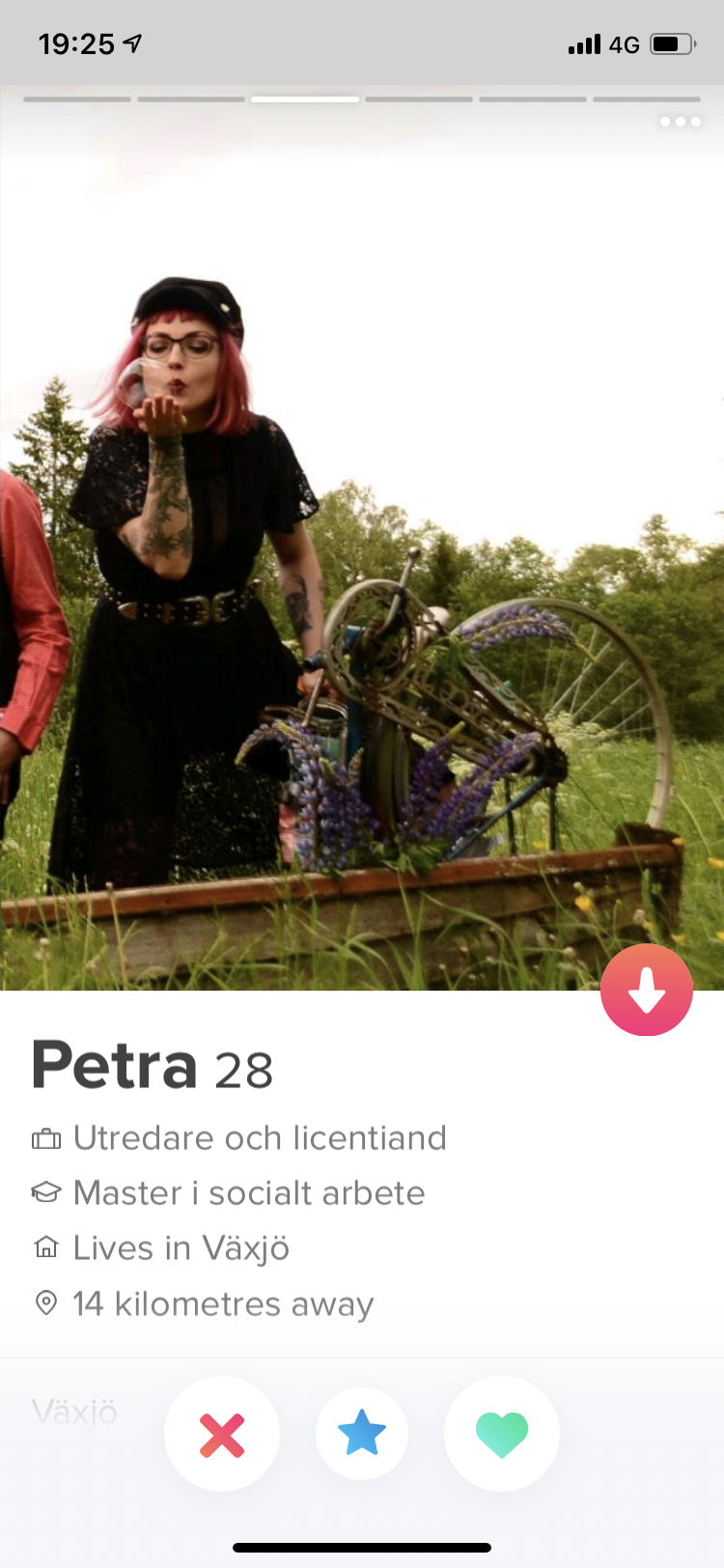Open the three-dot options menu
The image size is (724, 1568).
point(681,122)
